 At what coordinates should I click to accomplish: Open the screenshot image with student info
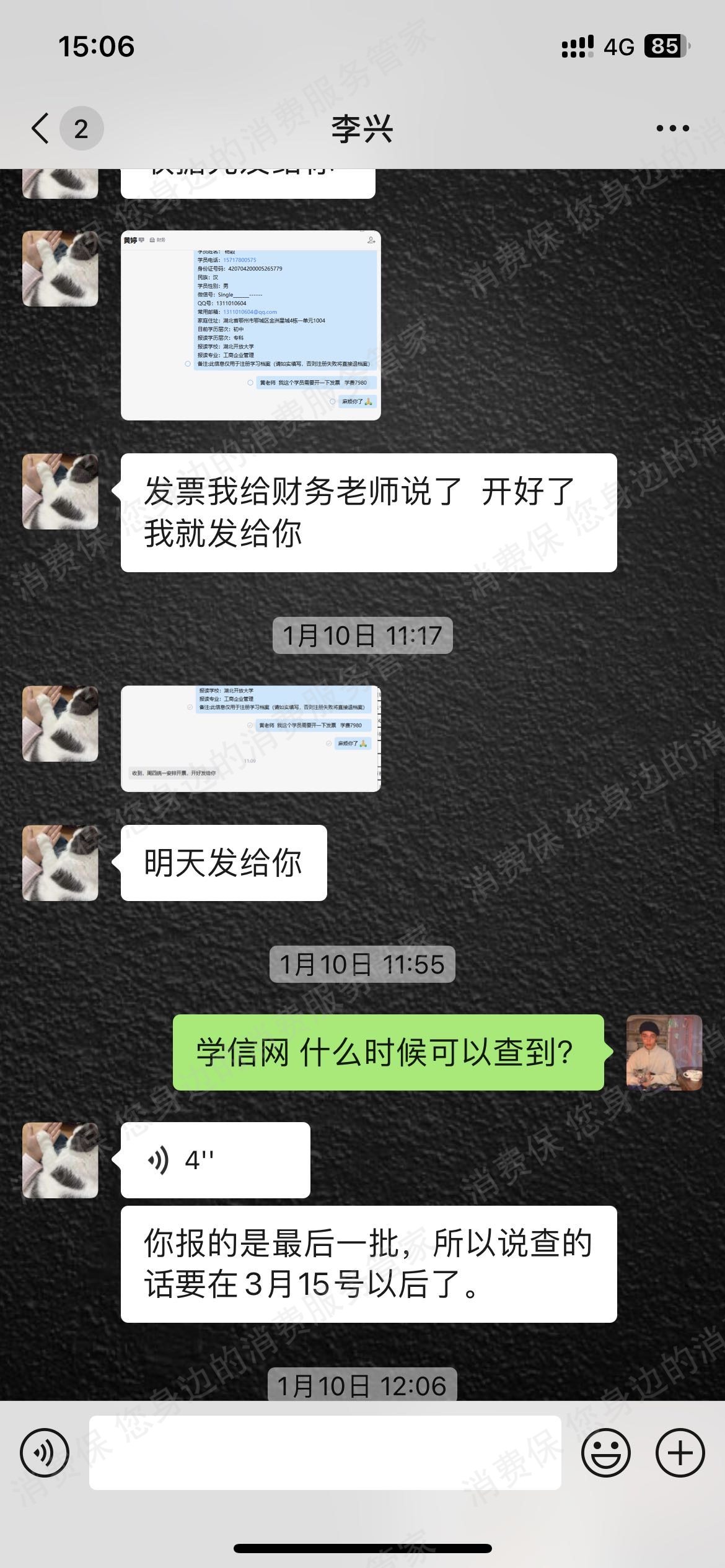[x=250, y=325]
